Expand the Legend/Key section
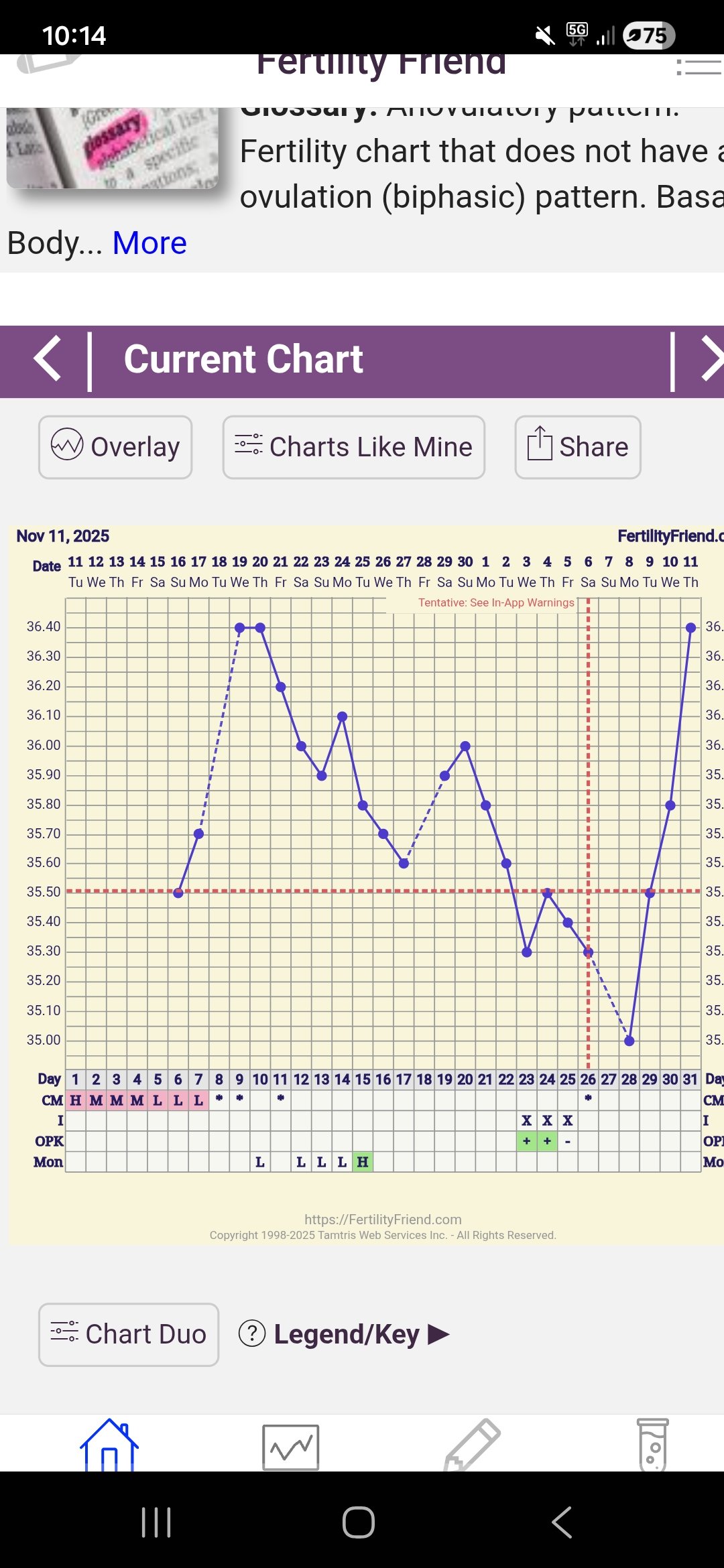This screenshot has height=1568, width=724. [345, 1334]
